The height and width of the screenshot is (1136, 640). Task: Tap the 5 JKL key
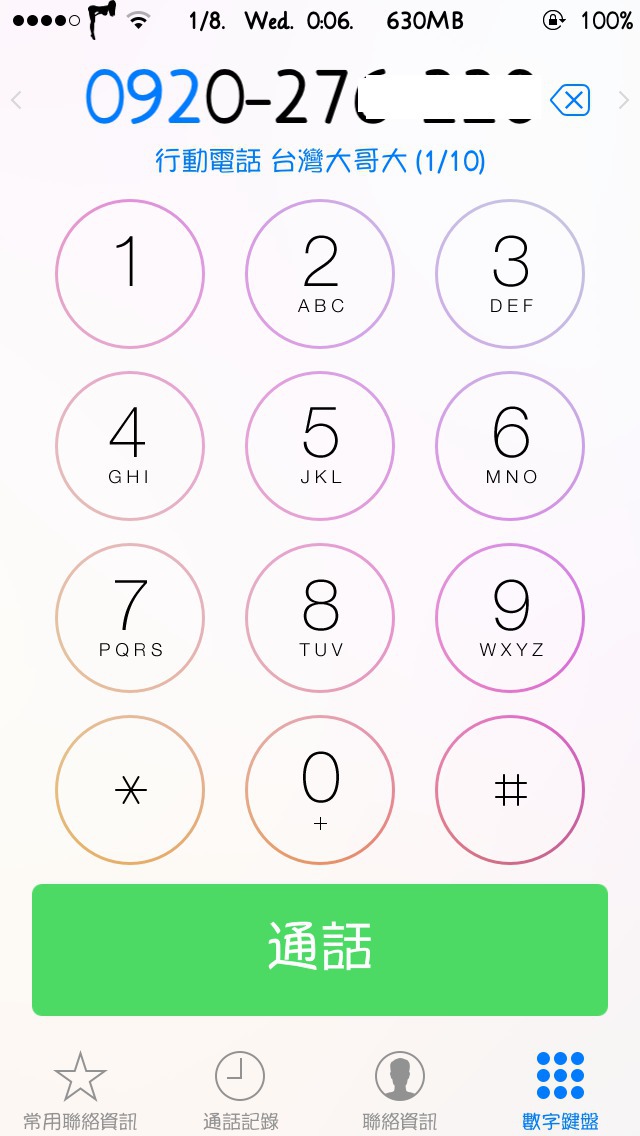pyautogui.click(x=320, y=446)
